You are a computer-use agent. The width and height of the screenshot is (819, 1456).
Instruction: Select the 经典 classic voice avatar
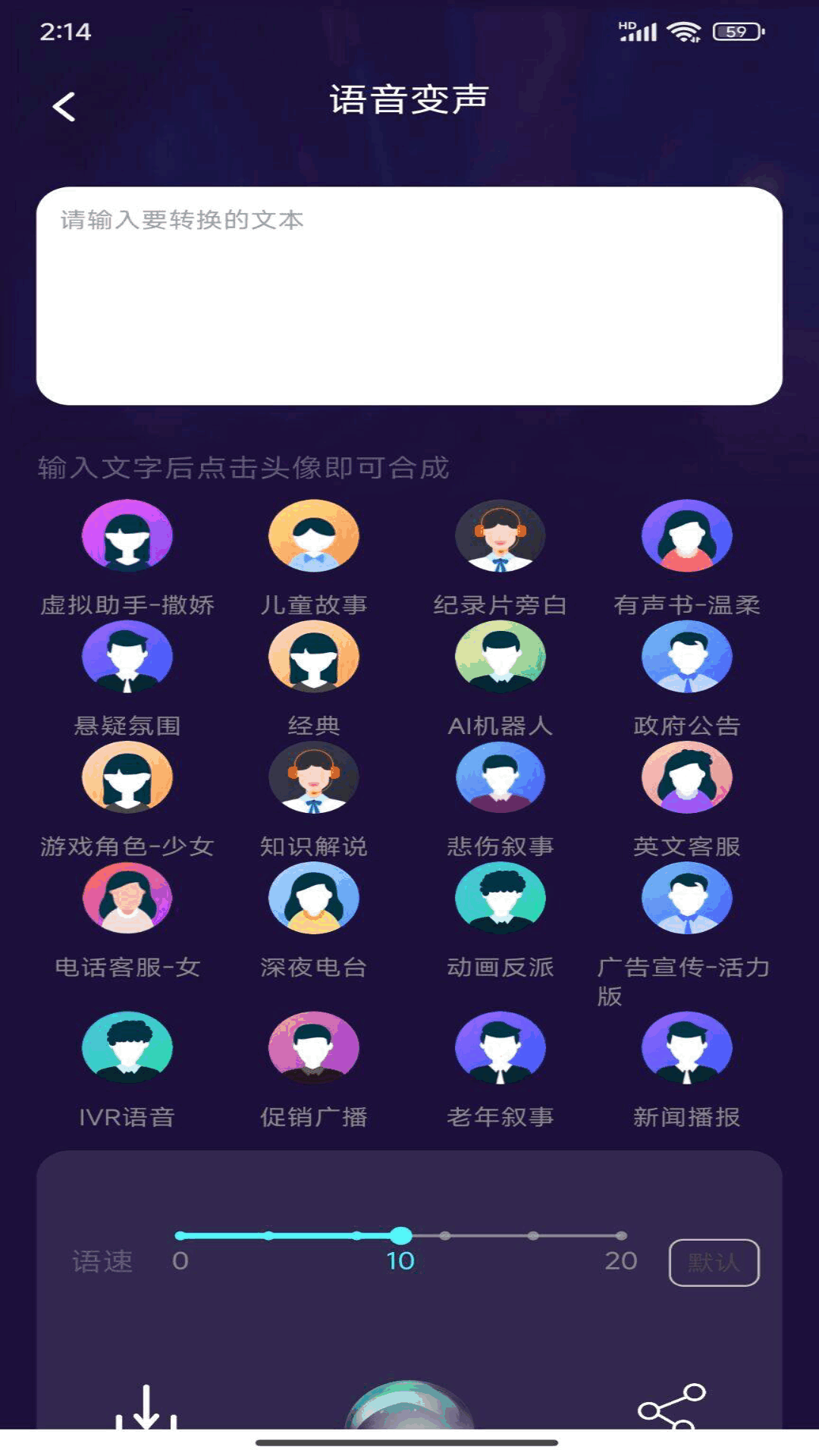313,657
